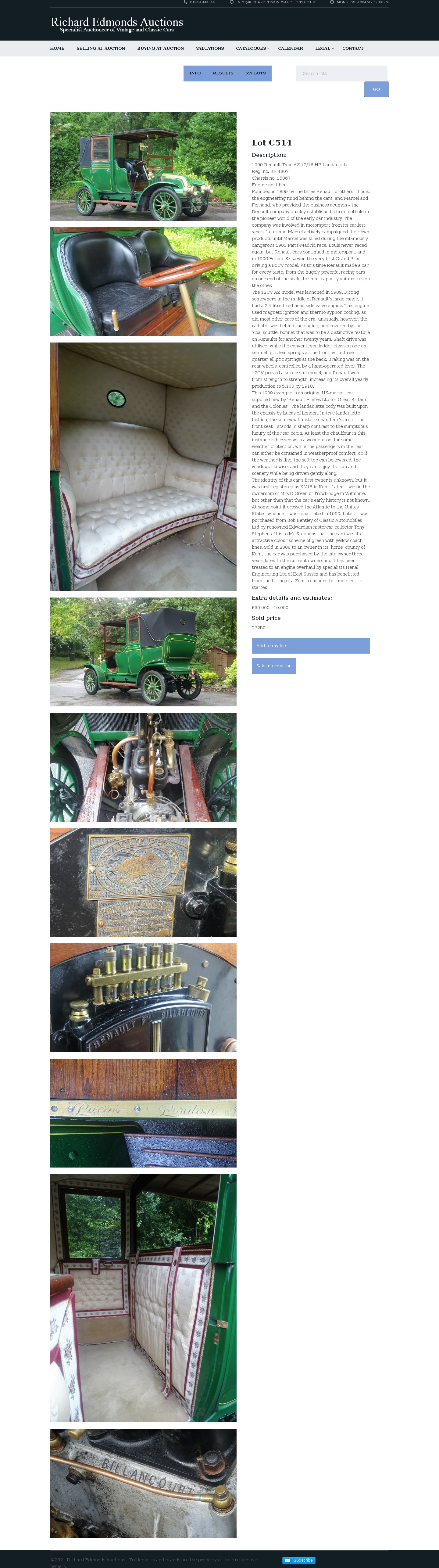Enlarge the front view Renault photo
The height and width of the screenshot is (1568, 439).
[144, 166]
